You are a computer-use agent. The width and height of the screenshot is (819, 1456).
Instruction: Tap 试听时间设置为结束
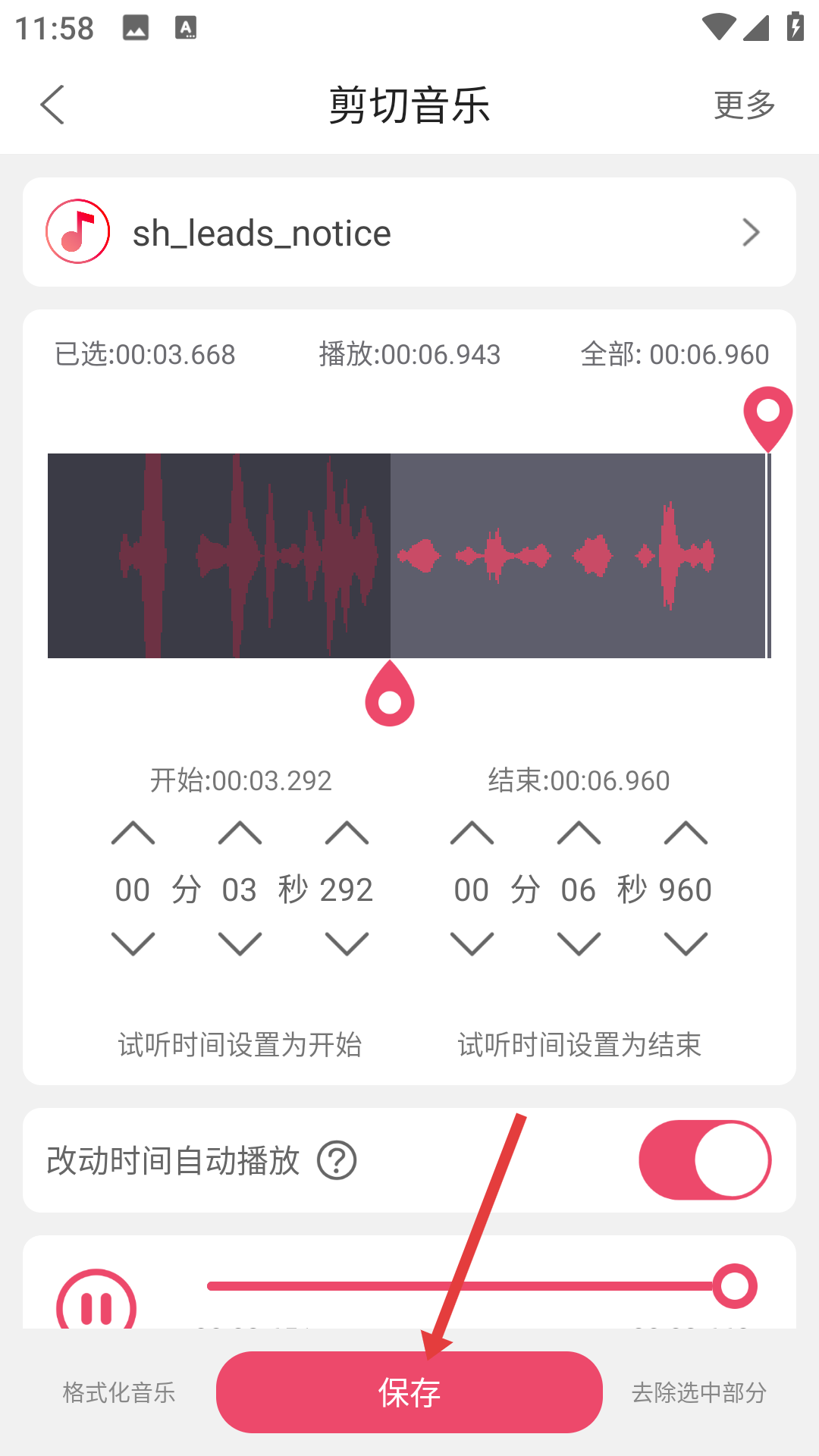point(579,1045)
